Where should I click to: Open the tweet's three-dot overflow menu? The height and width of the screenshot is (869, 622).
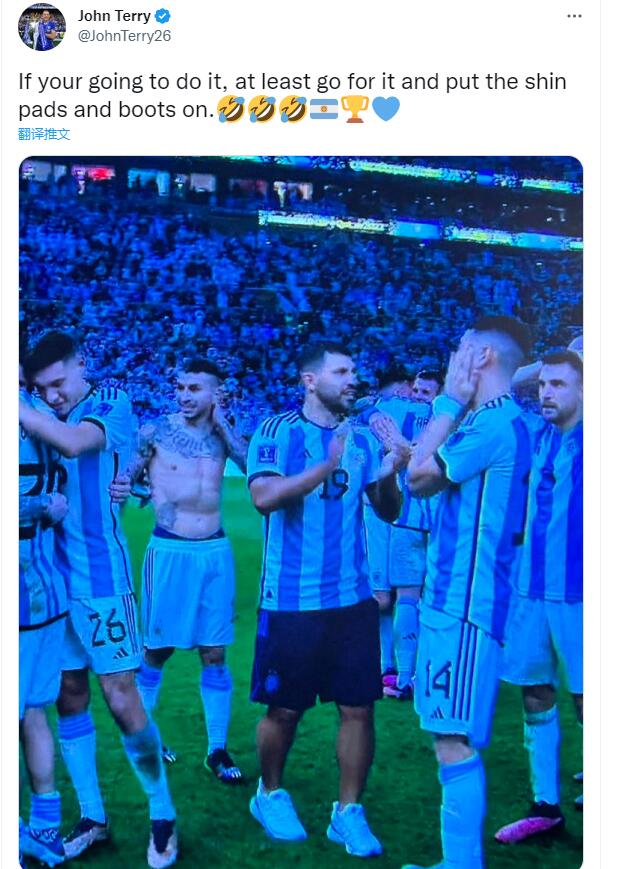(574, 16)
